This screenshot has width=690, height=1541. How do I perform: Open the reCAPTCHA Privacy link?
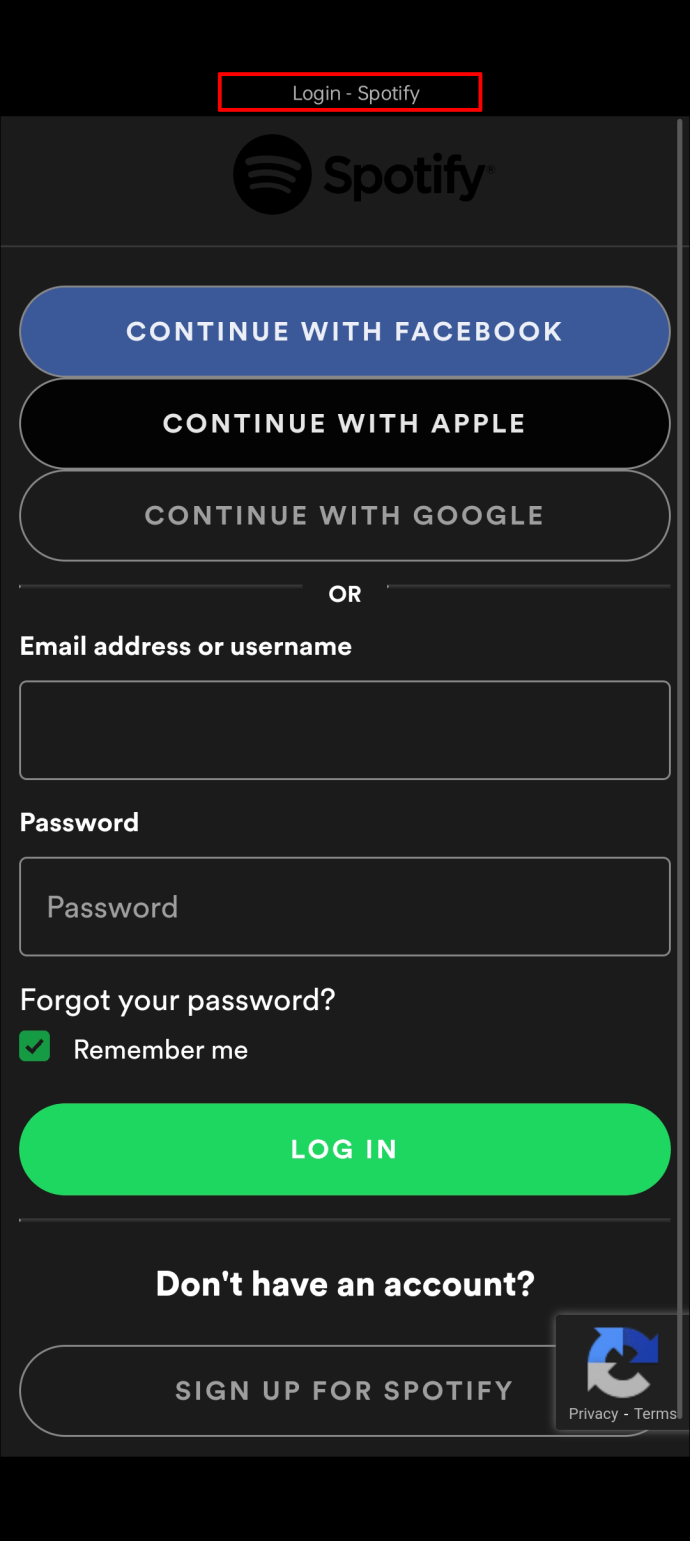[593, 1414]
